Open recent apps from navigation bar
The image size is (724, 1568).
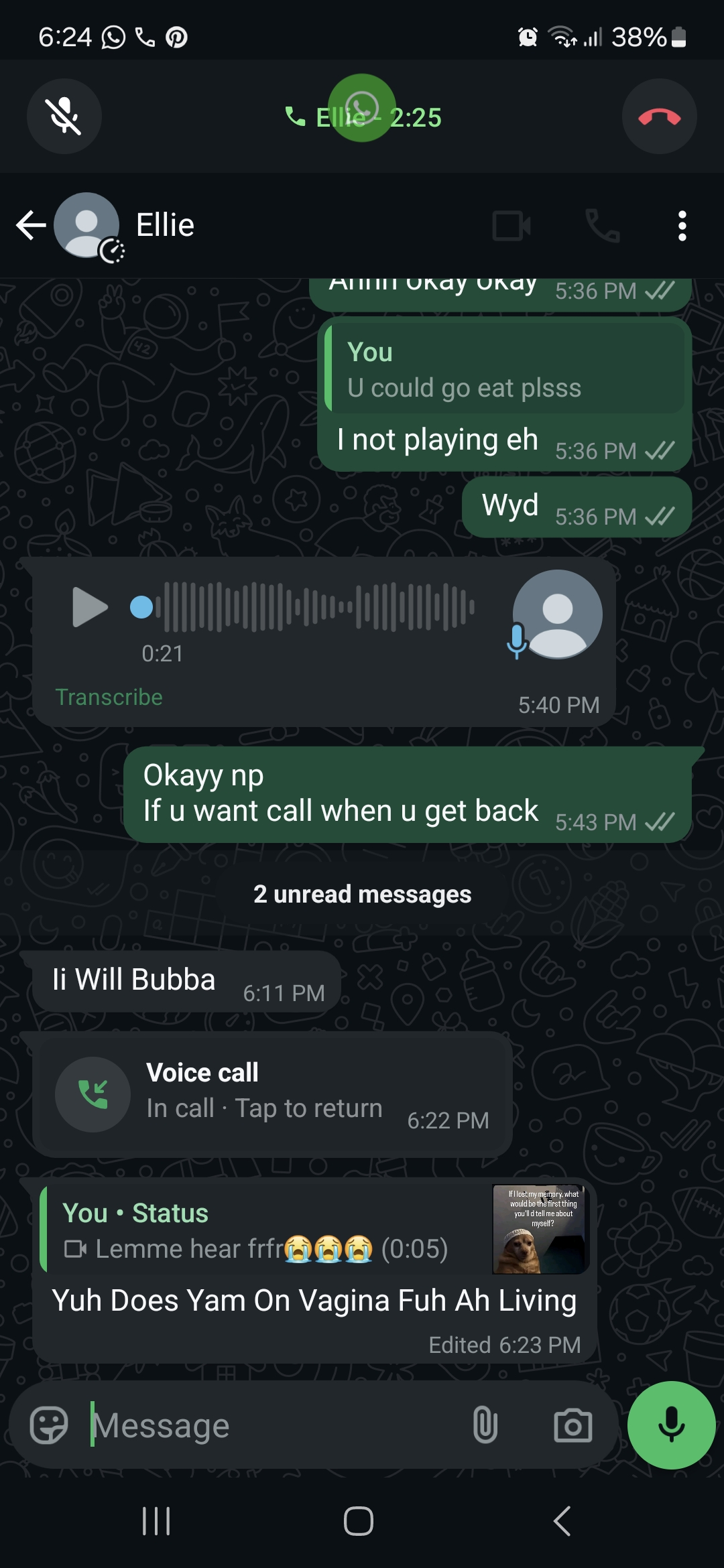[x=156, y=1521]
